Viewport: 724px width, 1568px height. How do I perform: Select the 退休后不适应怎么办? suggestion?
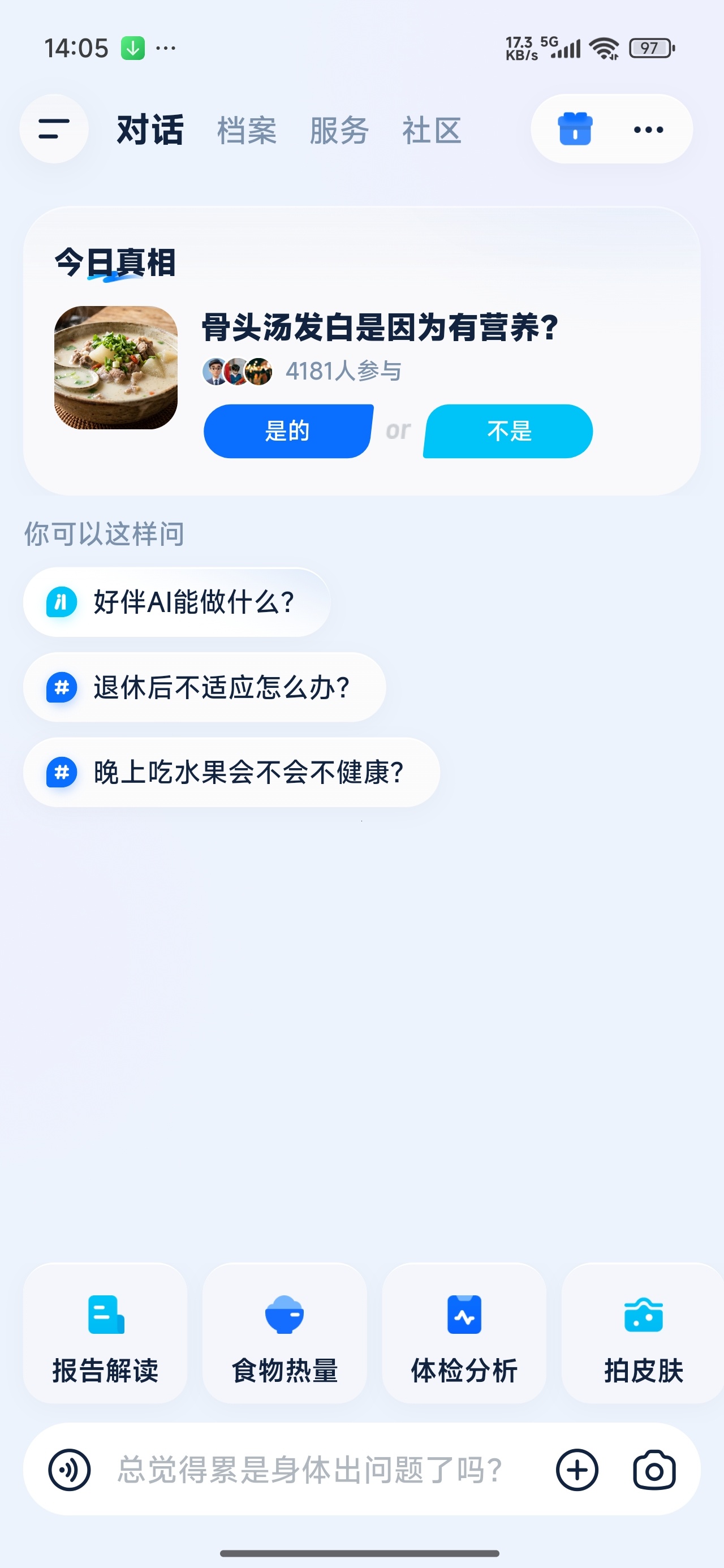[205, 688]
